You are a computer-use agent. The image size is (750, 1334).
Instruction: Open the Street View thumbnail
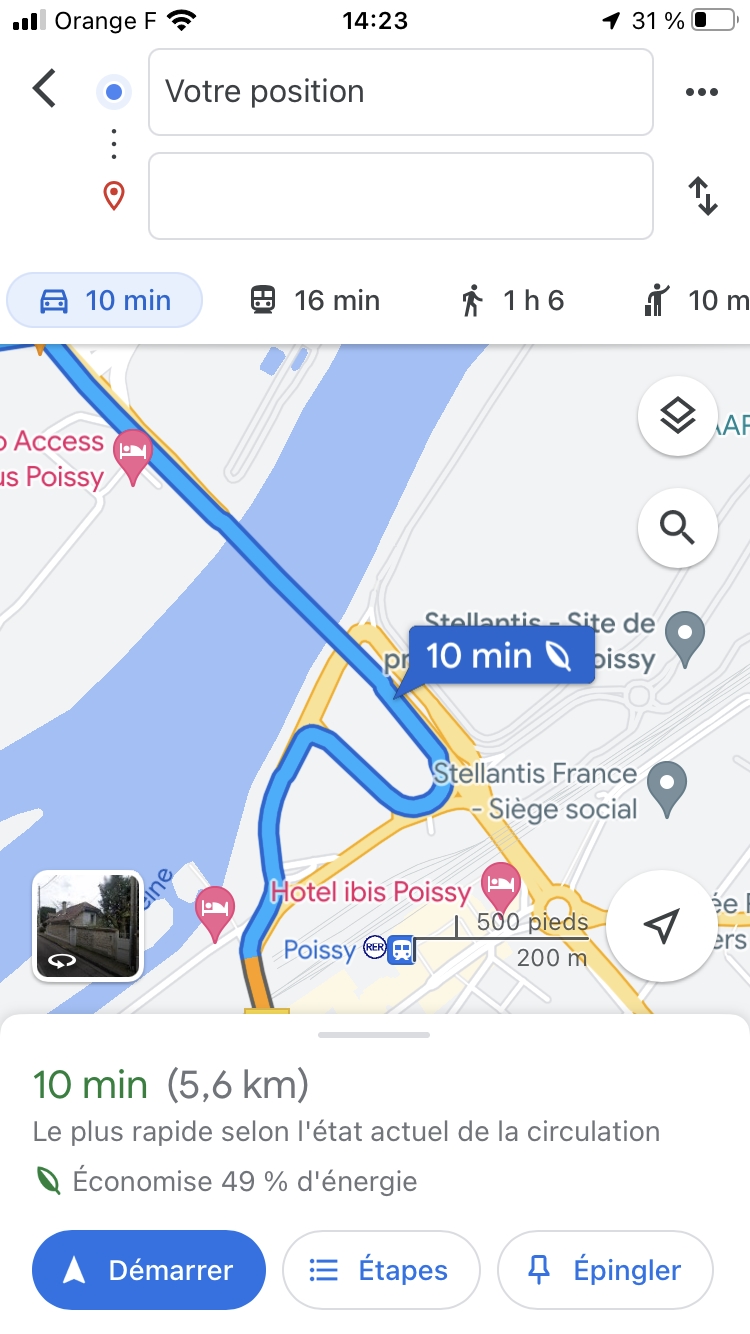[x=88, y=925]
